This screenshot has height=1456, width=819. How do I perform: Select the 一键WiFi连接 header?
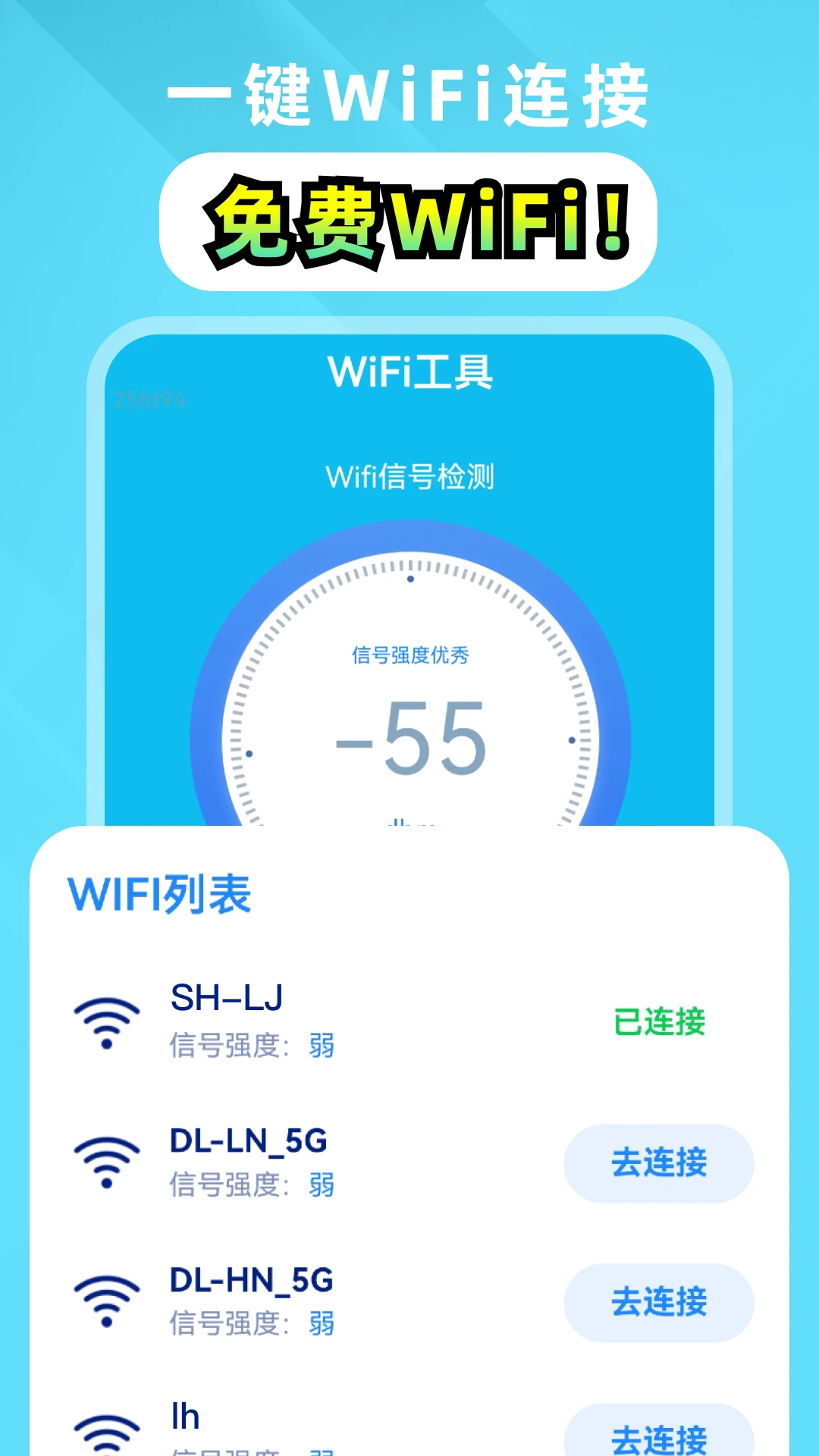tap(409, 97)
